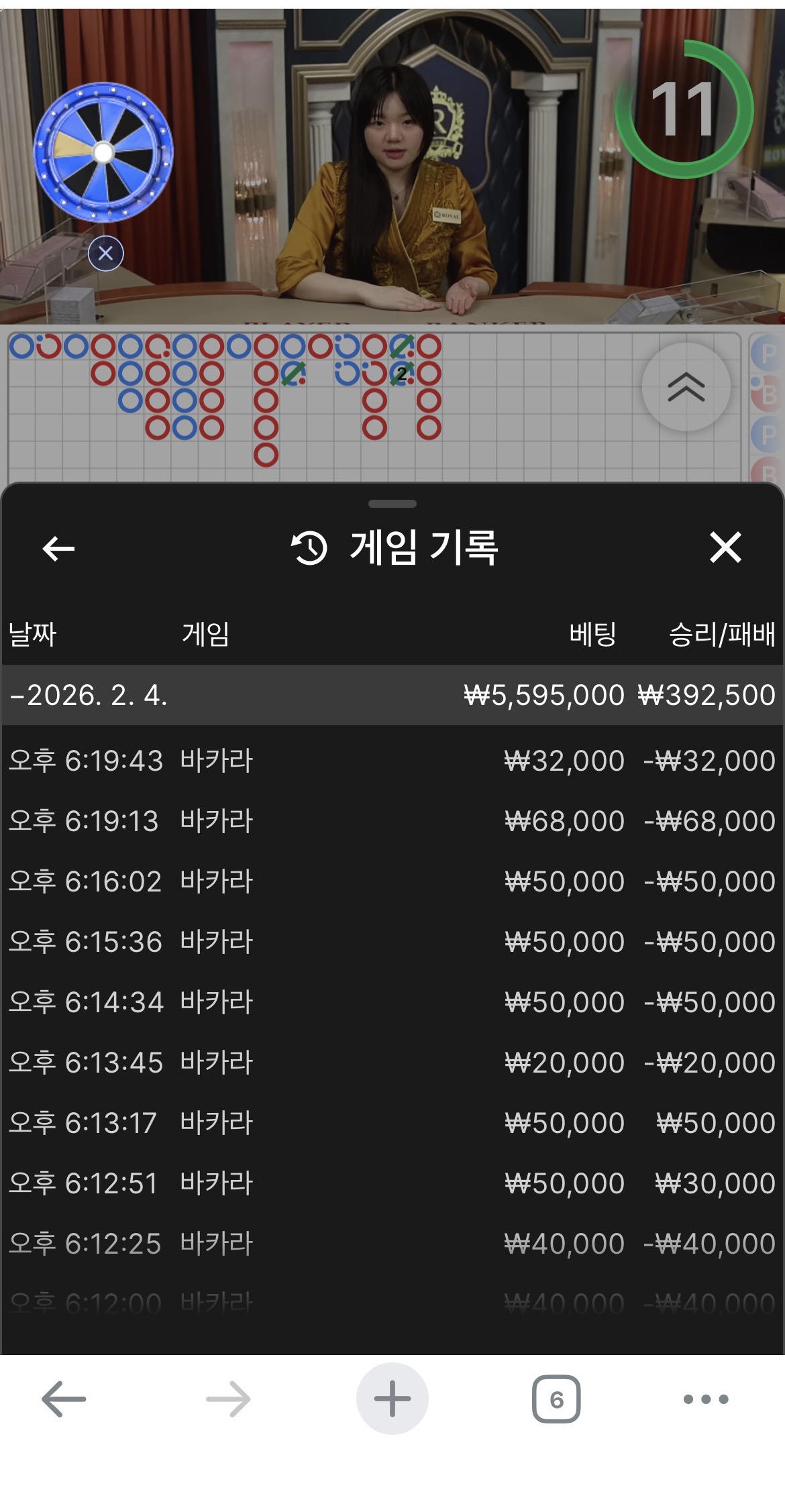Viewport: 785px width, 1512px height.
Task: Open the browser overflow menu
Action: pos(705,1399)
